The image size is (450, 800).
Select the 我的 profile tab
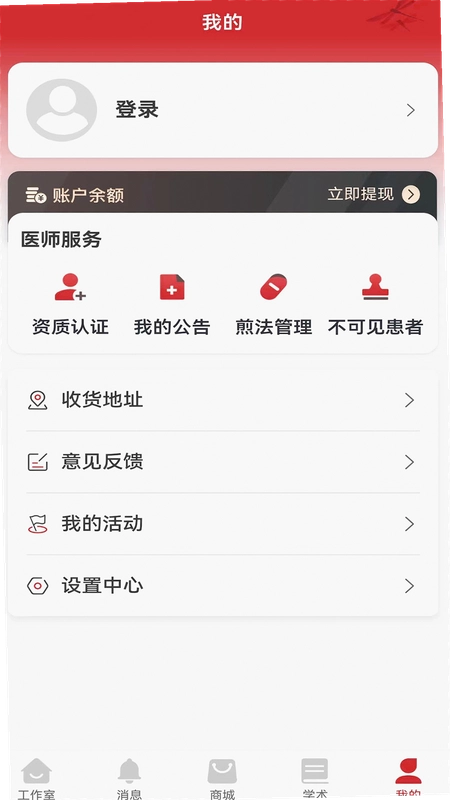[x=408, y=778]
